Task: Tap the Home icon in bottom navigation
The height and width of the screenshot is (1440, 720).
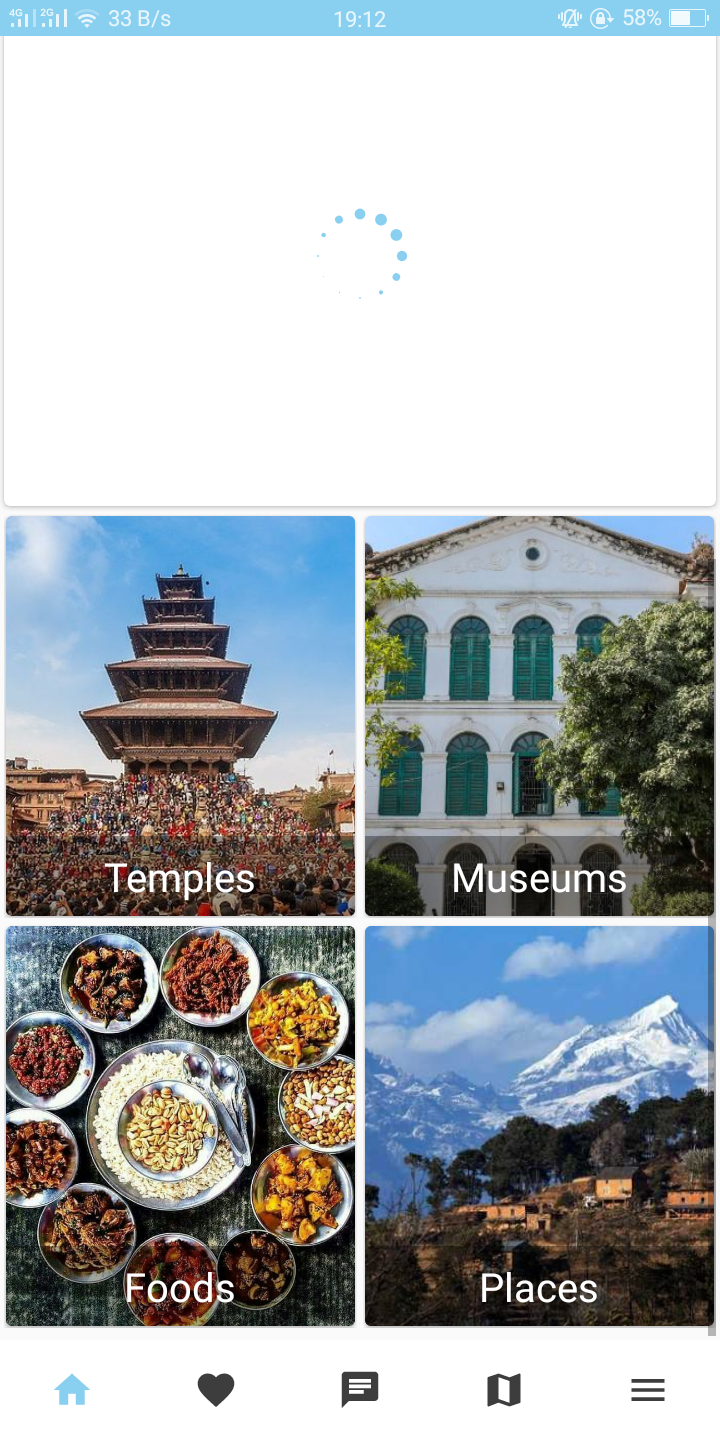Action: (71, 1389)
